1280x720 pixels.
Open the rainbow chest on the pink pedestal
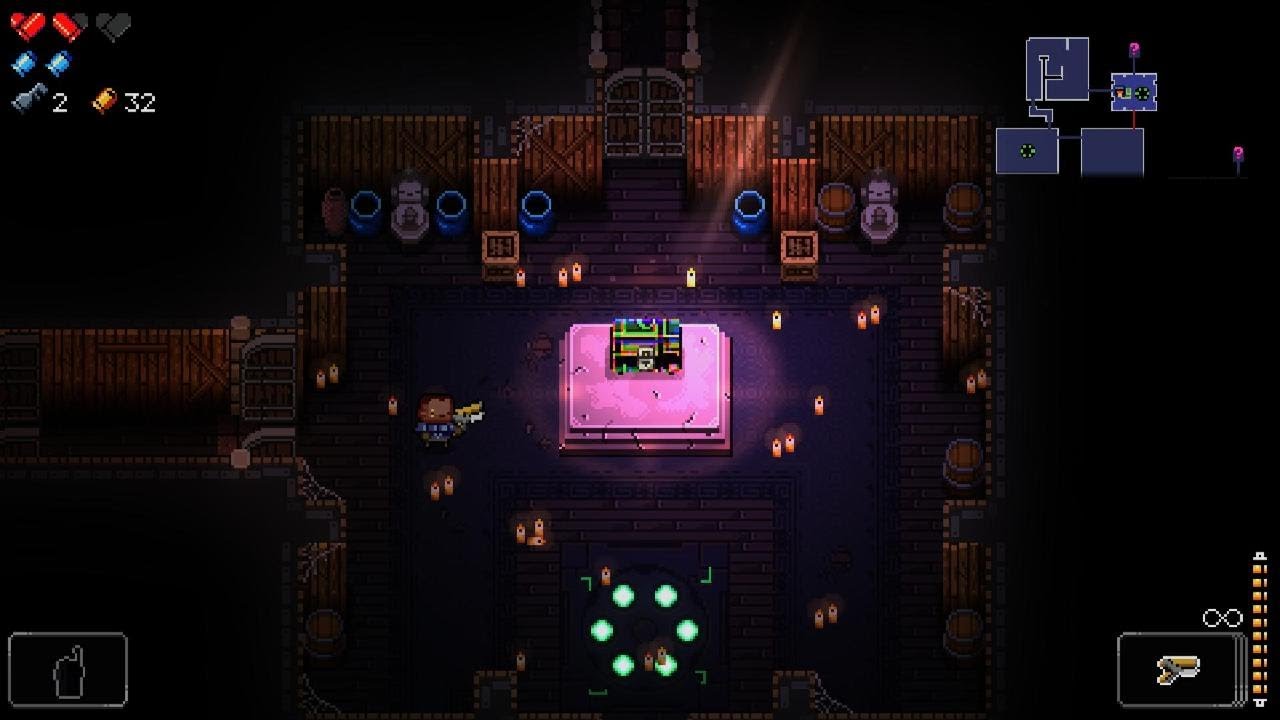tap(646, 346)
